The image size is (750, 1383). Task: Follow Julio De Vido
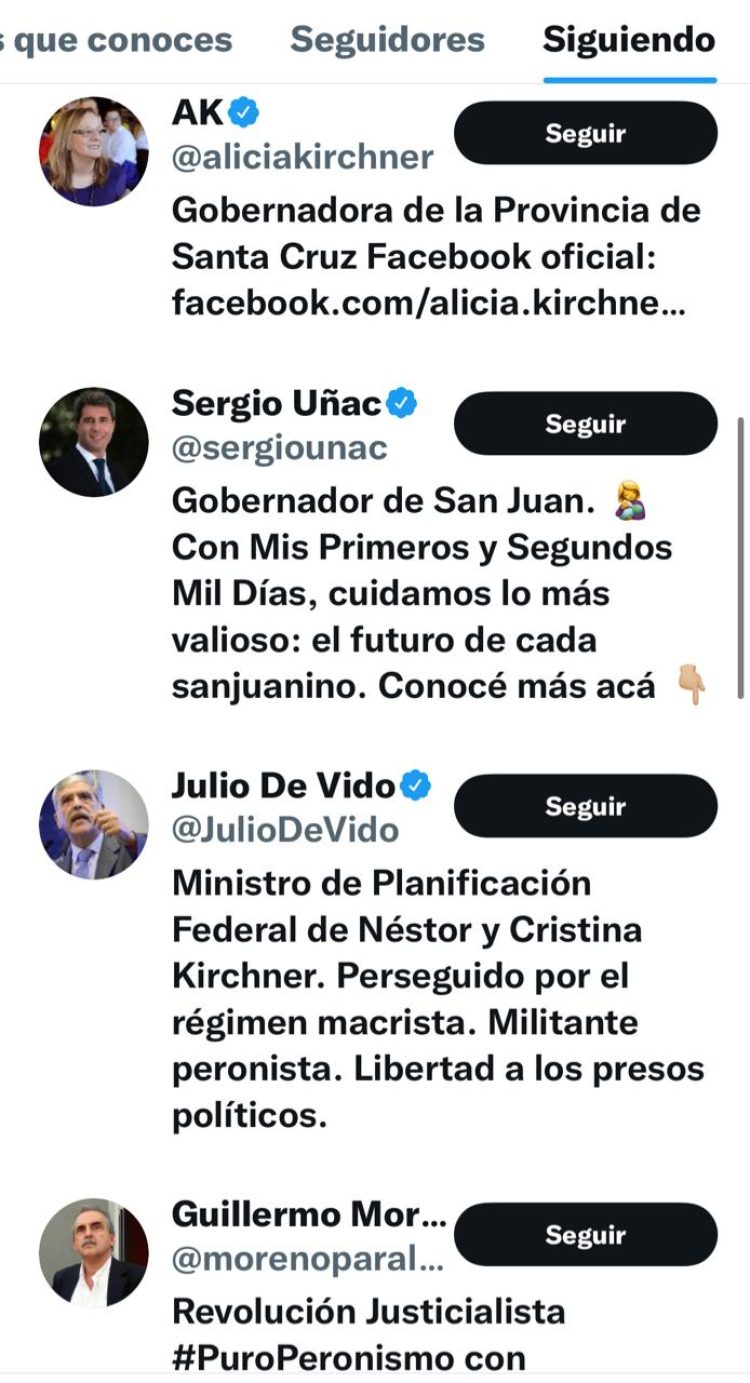click(x=585, y=806)
